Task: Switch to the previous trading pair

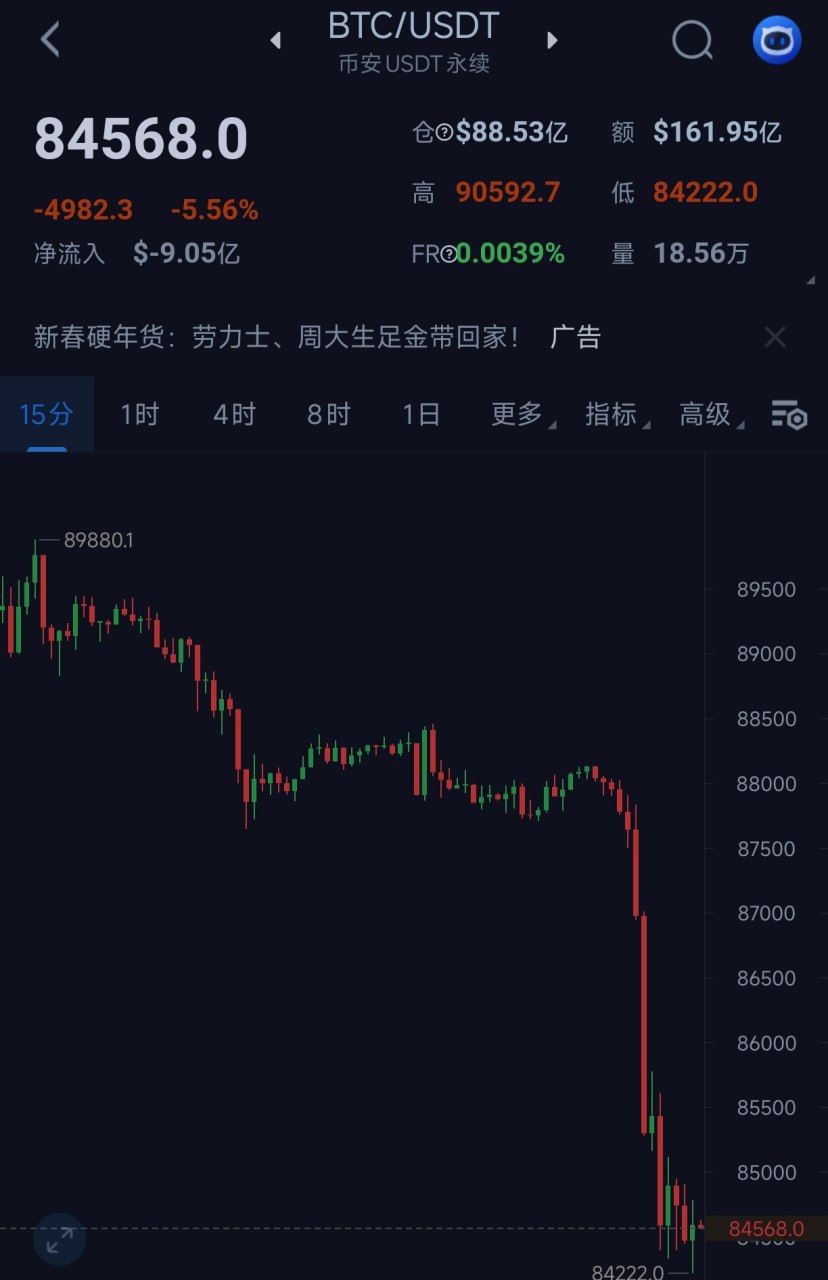Action: [x=276, y=41]
